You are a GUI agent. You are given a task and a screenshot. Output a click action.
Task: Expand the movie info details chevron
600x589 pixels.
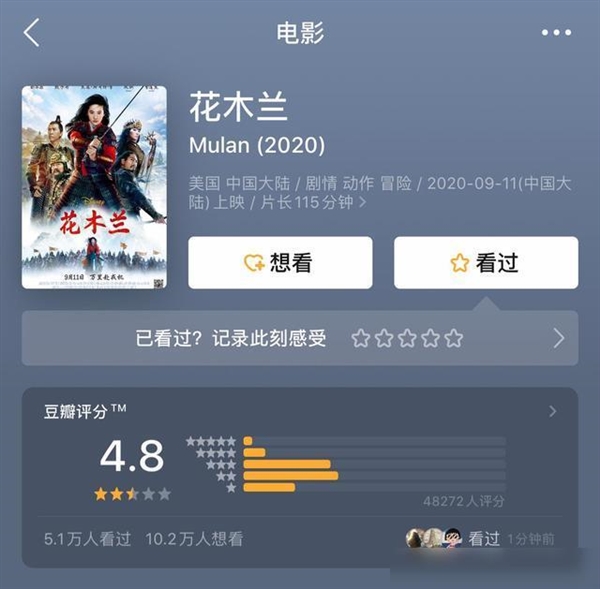pyautogui.click(x=362, y=203)
